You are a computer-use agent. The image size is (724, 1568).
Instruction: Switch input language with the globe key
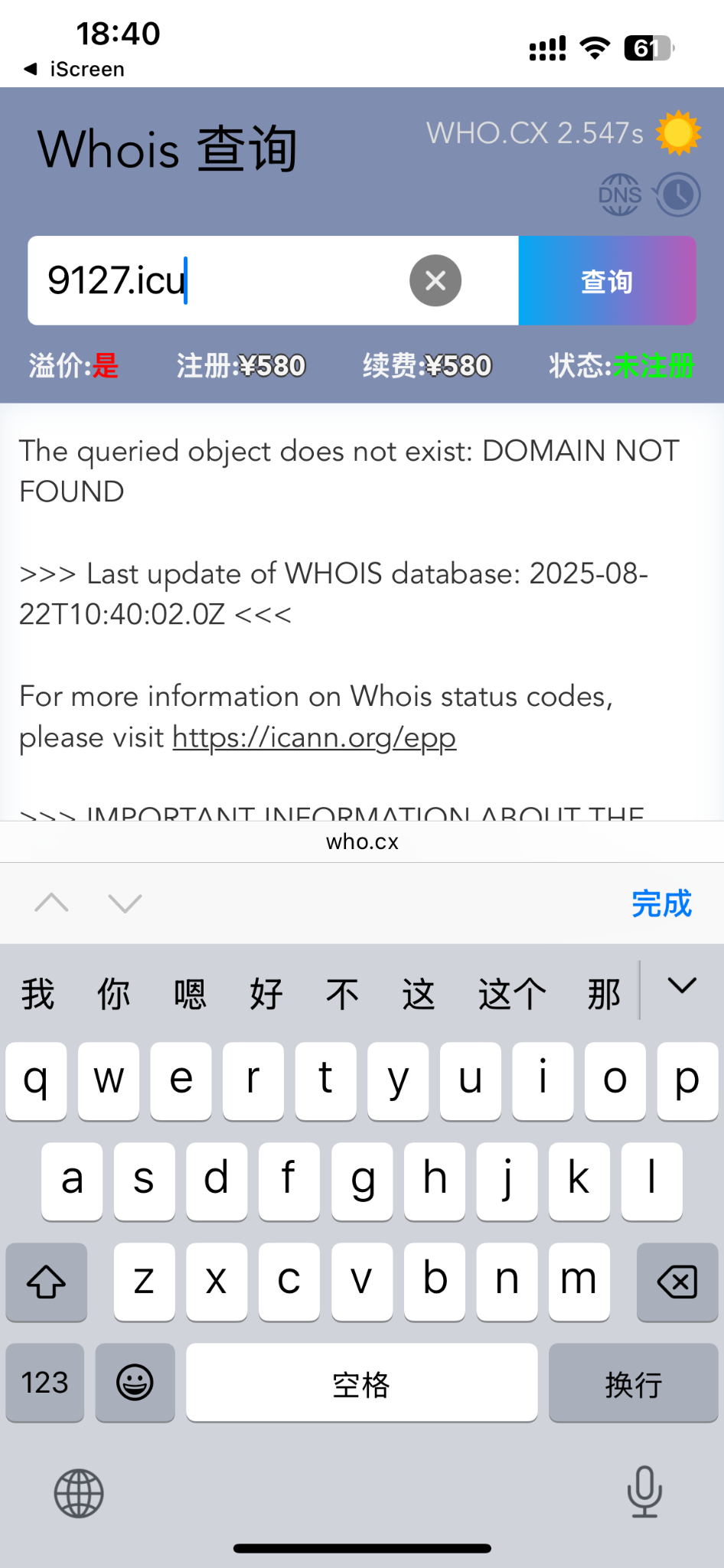coord(79,1493)
